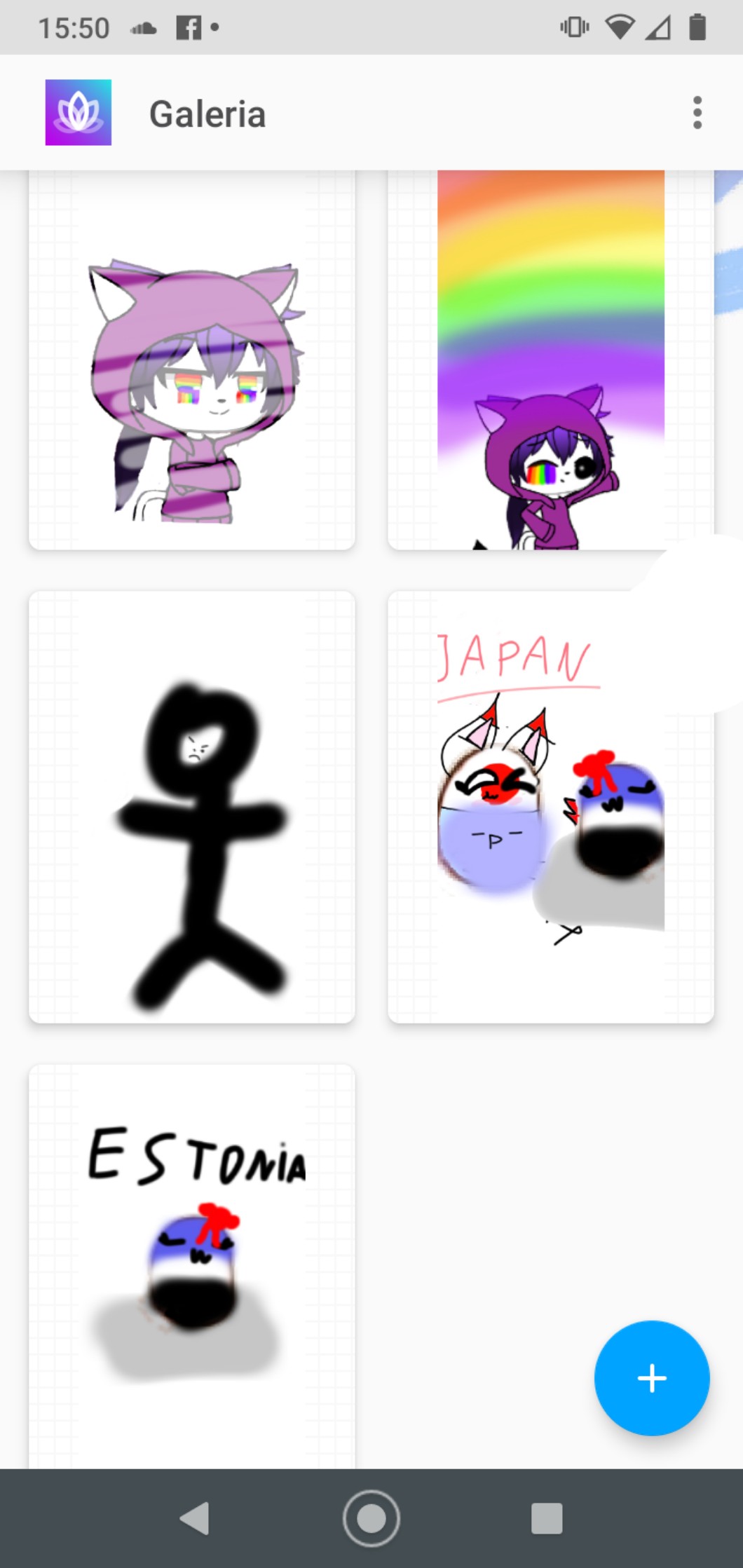Go back with system back button
This screenshot has width=743, height=1568.
click(195, 1518)
